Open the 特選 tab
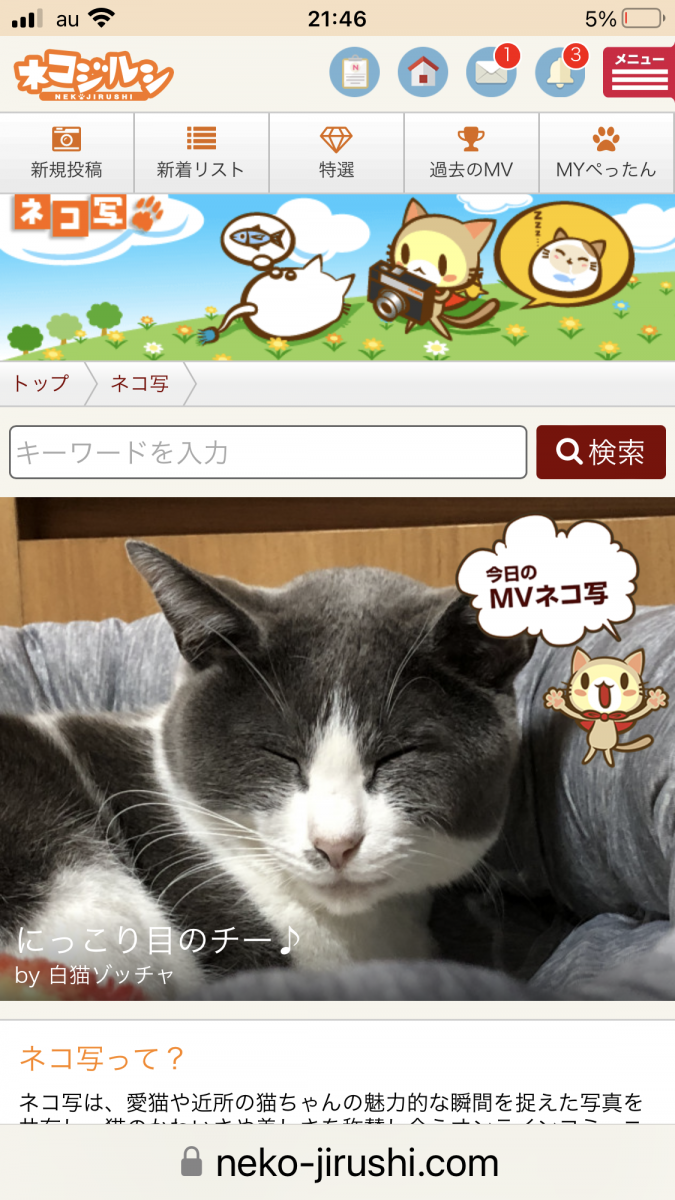The width and height of the screenshot is (675, 1200). point(336,153)
